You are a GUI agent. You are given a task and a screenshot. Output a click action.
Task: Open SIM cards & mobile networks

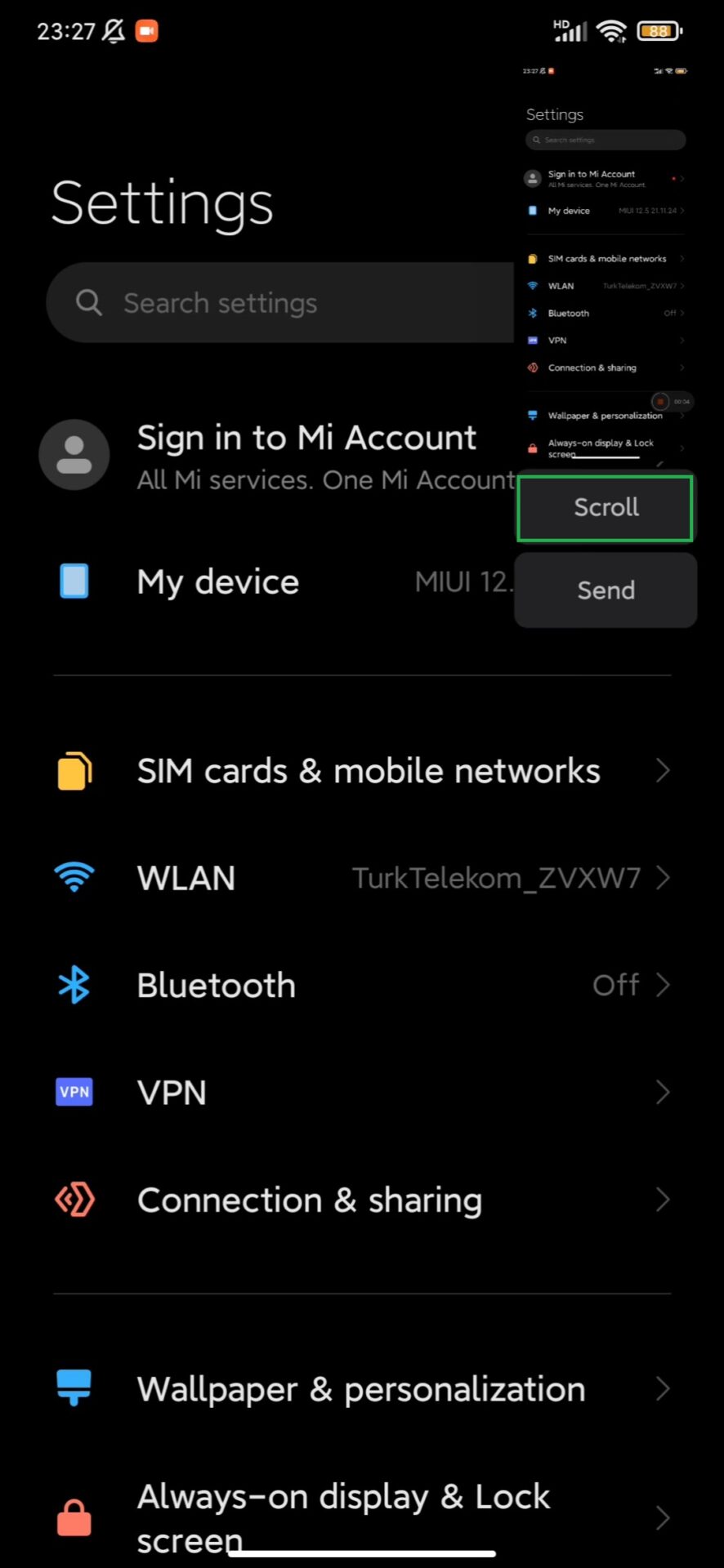tap(362, 771)
